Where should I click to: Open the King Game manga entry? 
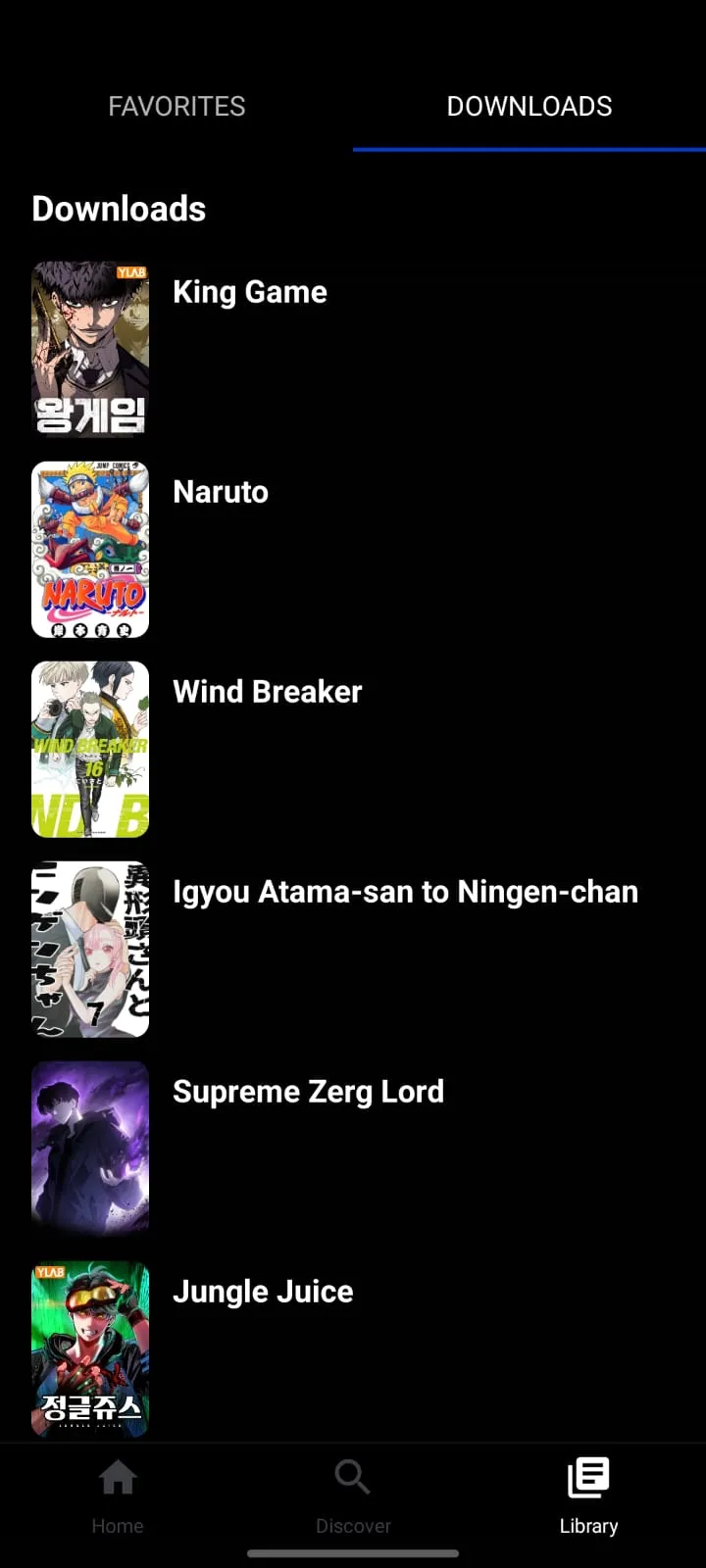(249, 291)
